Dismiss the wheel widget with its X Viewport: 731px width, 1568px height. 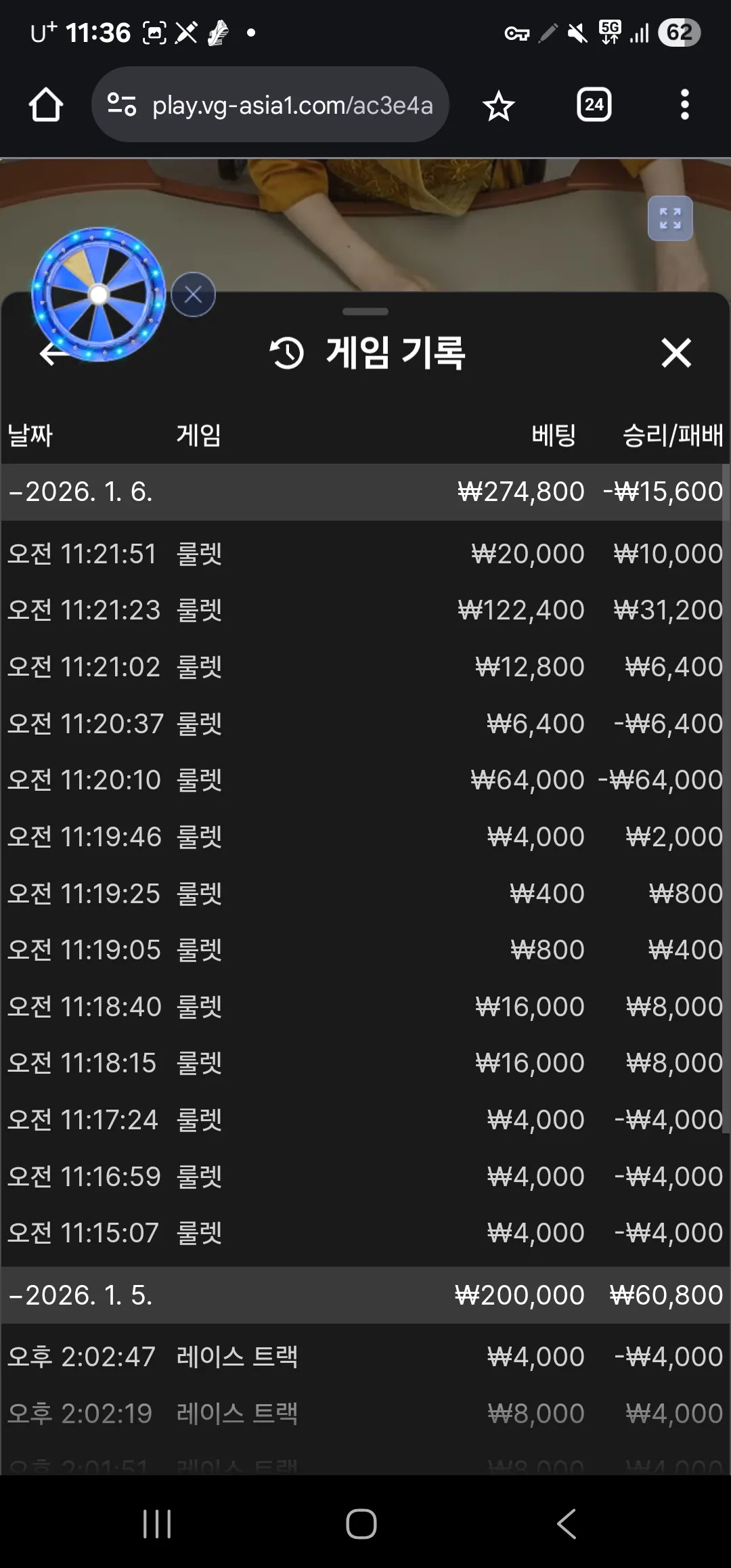pyautogui.click(x=194, y=295)
